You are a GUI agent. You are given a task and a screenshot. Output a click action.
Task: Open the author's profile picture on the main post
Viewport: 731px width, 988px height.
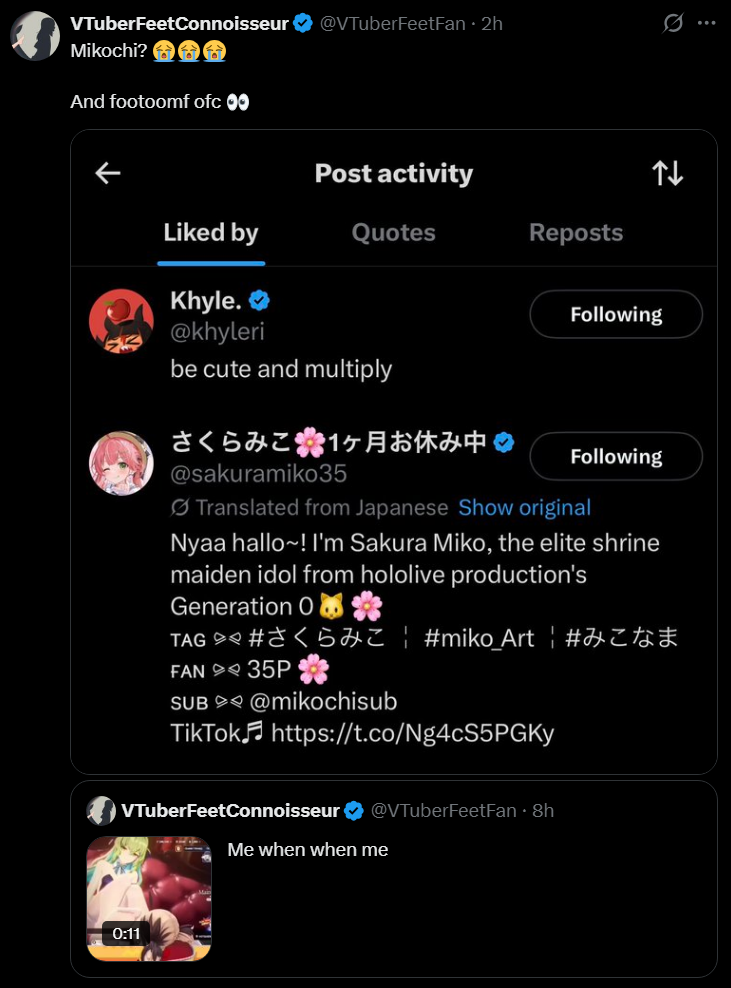coord(35,36)
